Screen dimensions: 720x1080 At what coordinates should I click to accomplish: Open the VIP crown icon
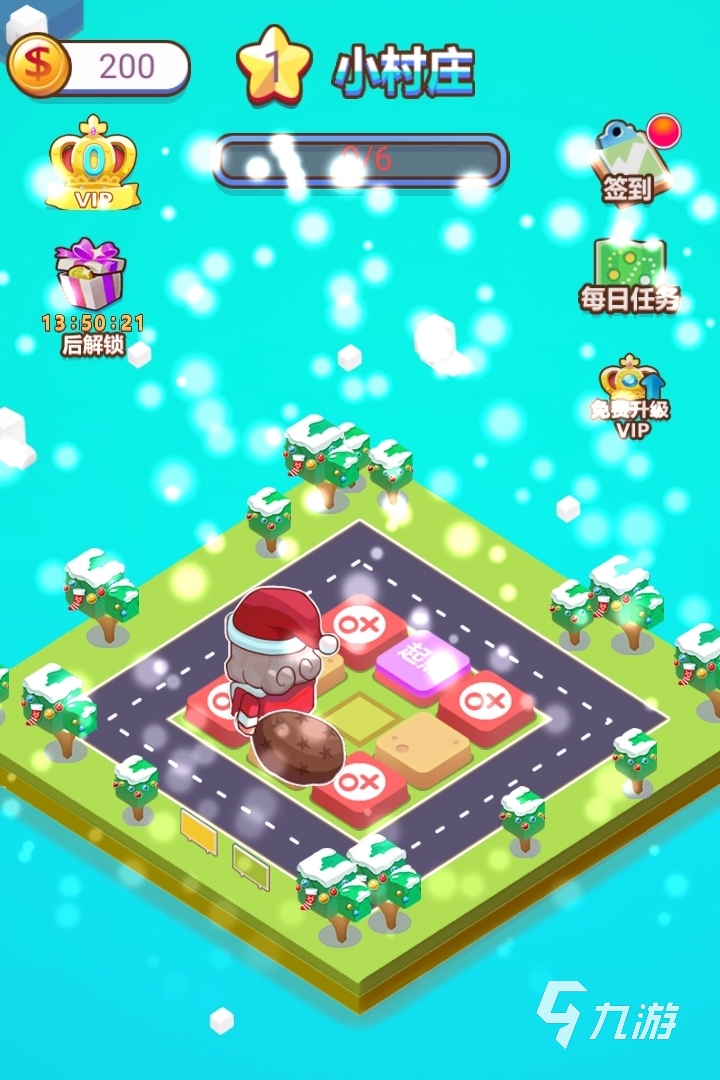93,164
